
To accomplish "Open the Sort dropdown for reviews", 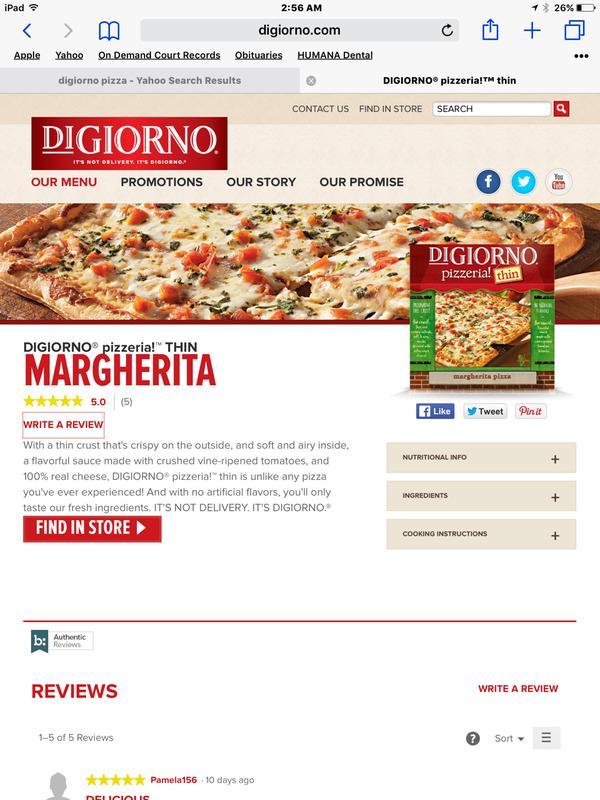I will coord(509,738).
